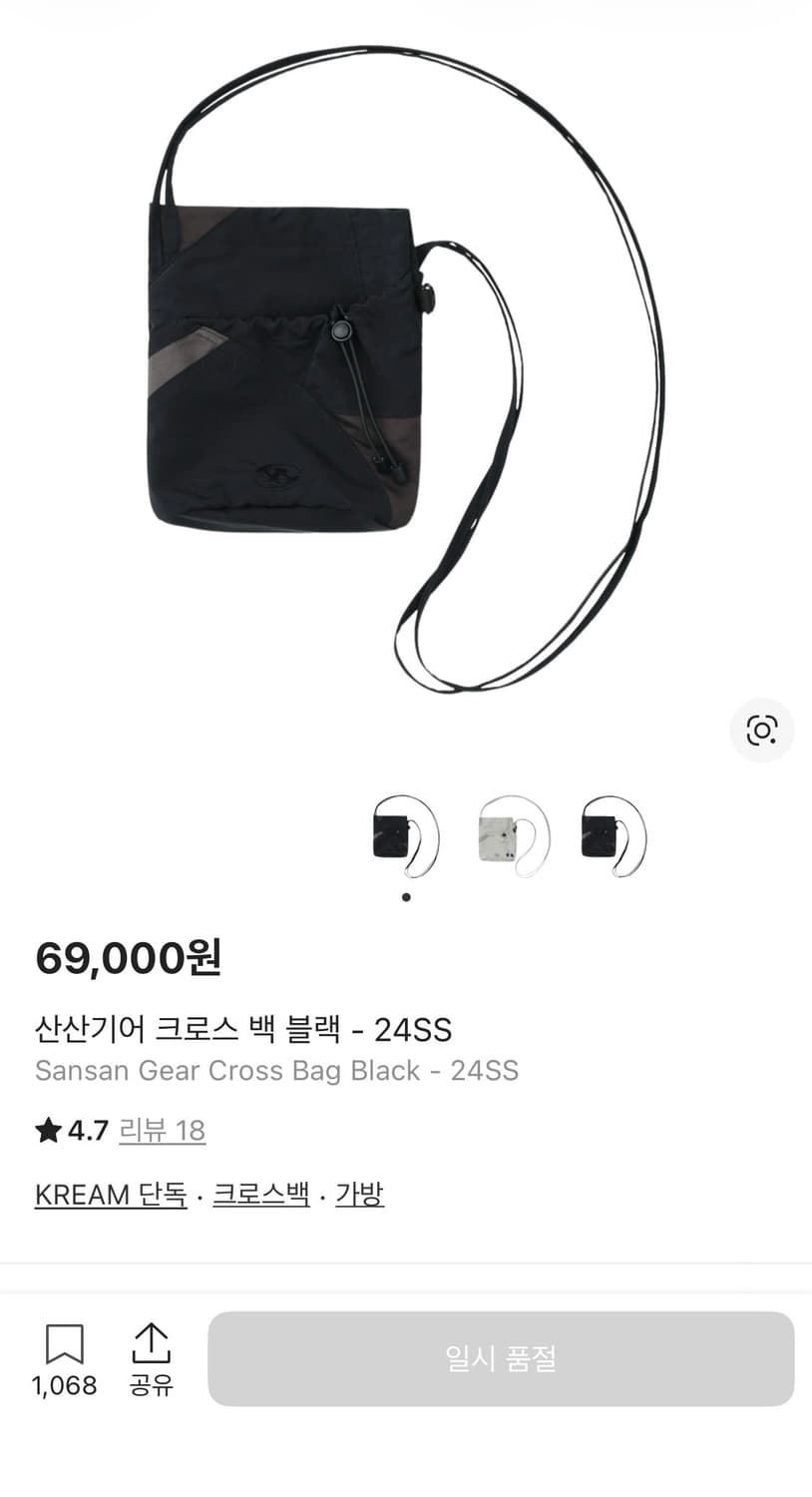Open the KREAM 단독 collection link
This screenshot has height=1497, width=812.
pyautogui.click(x=110, y=1194)
